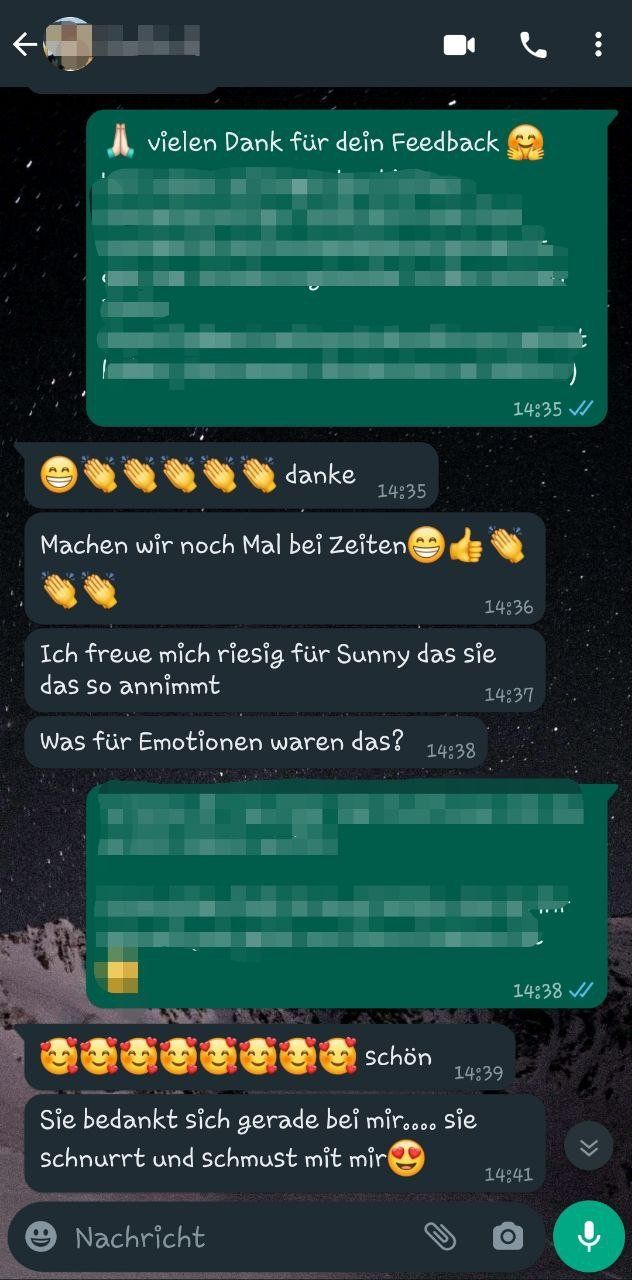The width and height of the screenshot is (632, 1280).
Task: Open the overflow menu
Action: point(598,44)
